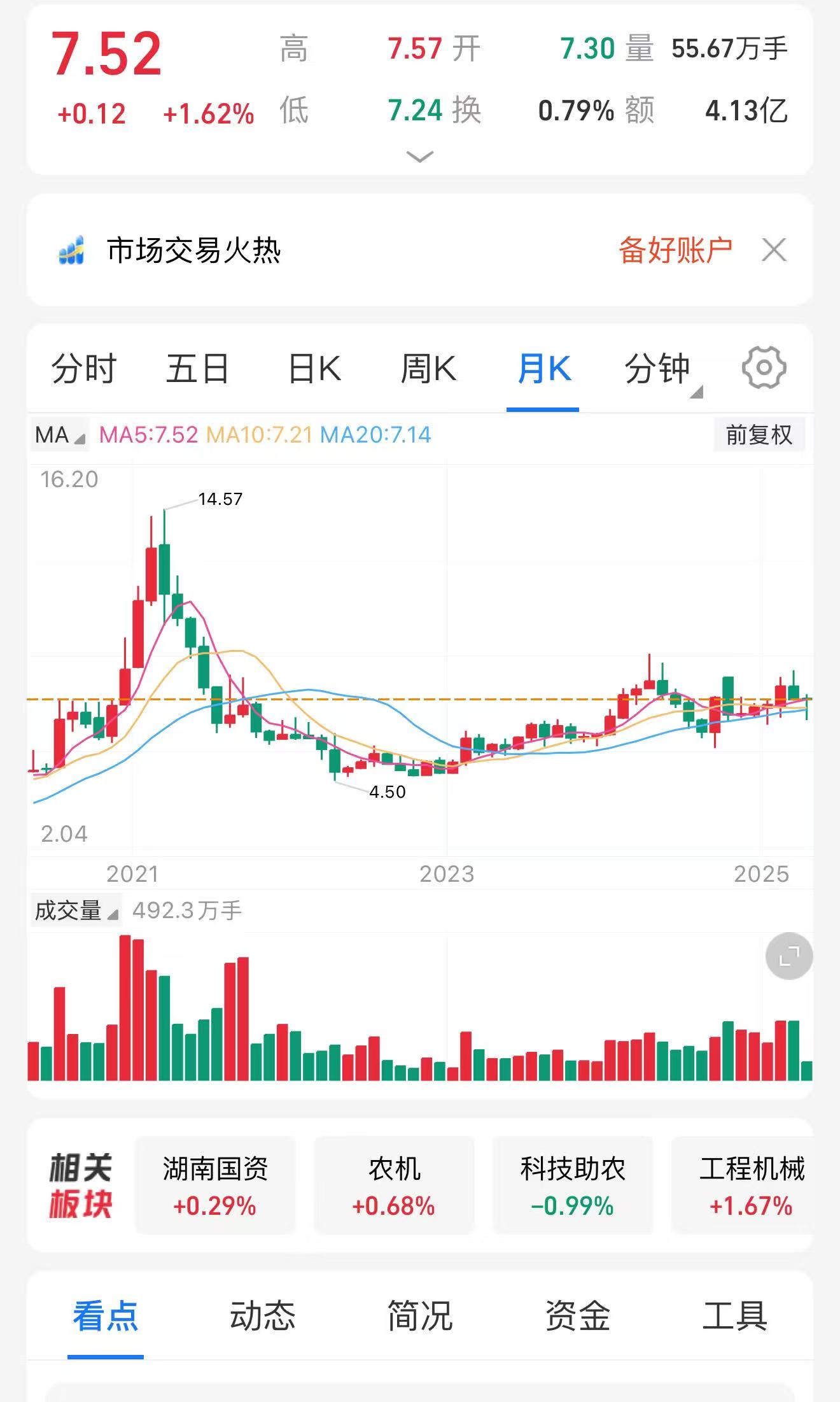The width and height of the screenshot is (840, 1402).
Task: Toggle 前复权 price adjustment mode
Action: [760, 436]
